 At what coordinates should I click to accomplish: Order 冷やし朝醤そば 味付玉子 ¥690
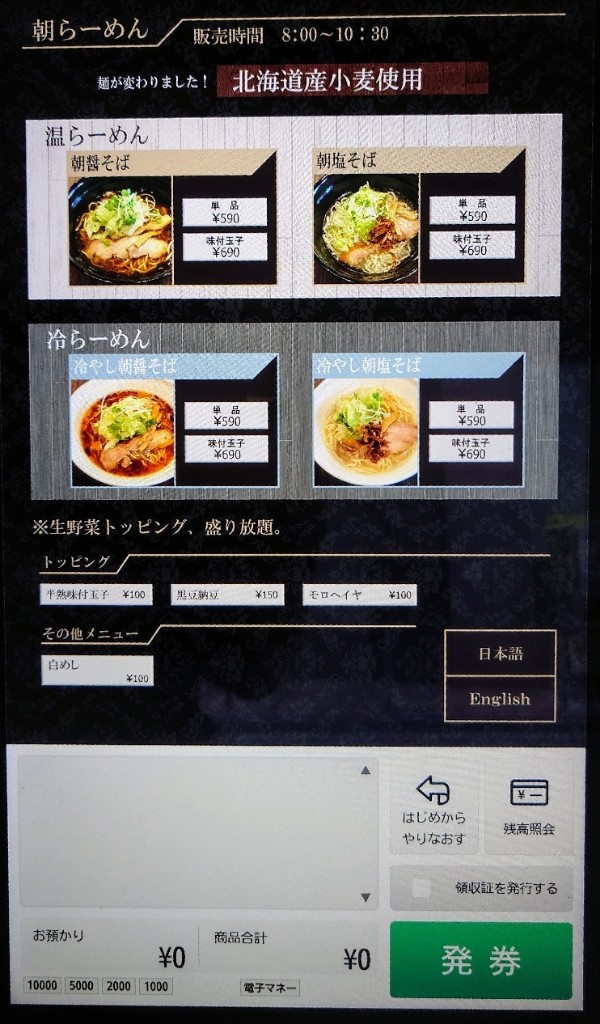(226, 449)
